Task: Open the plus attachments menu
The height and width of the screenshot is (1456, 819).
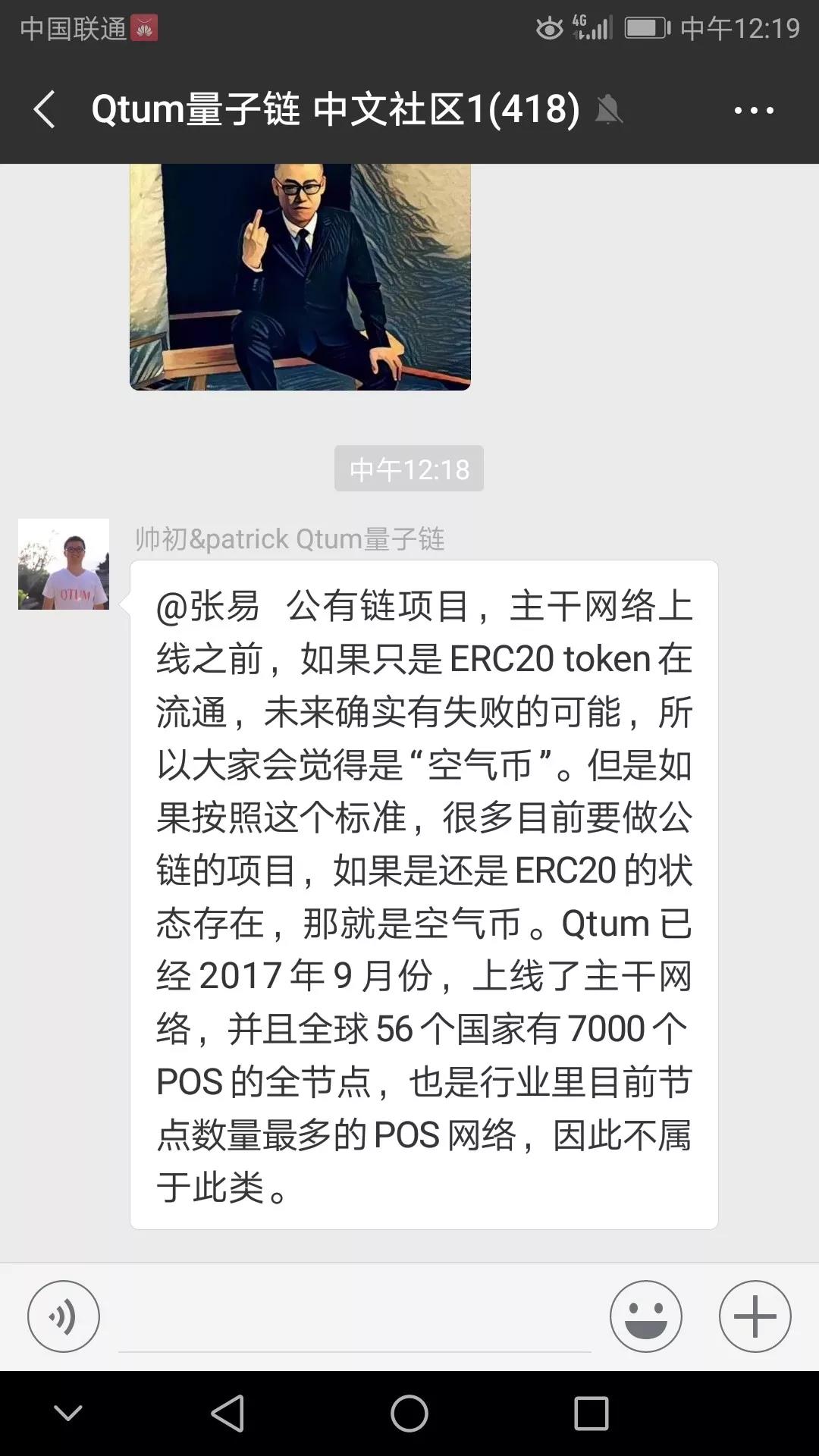Action: click(x=755, y=1316)
